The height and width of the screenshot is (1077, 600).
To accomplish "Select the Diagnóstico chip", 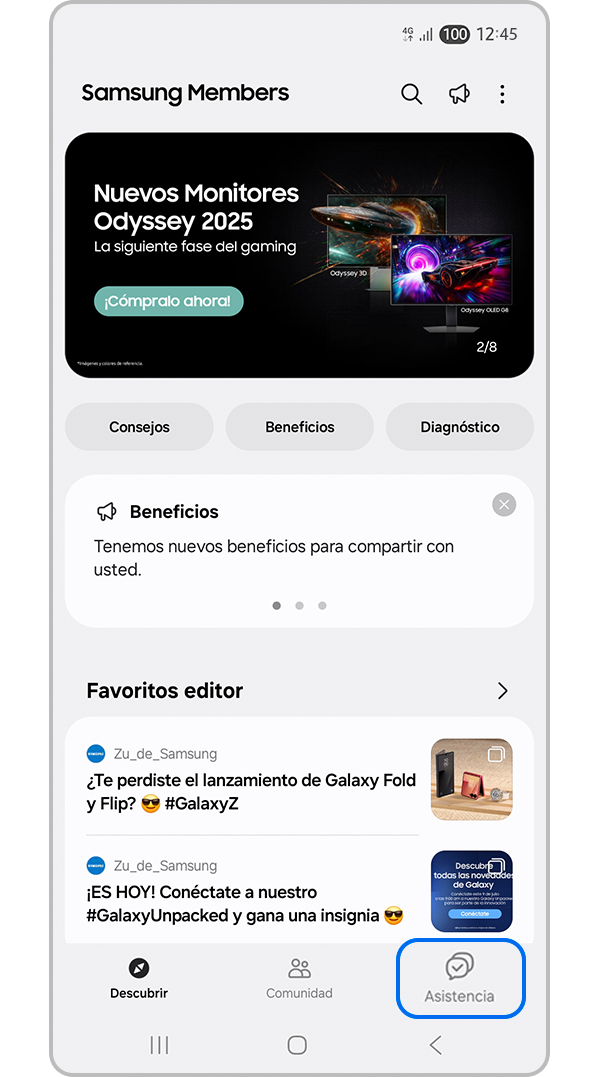I will click(x=460, y=427).
